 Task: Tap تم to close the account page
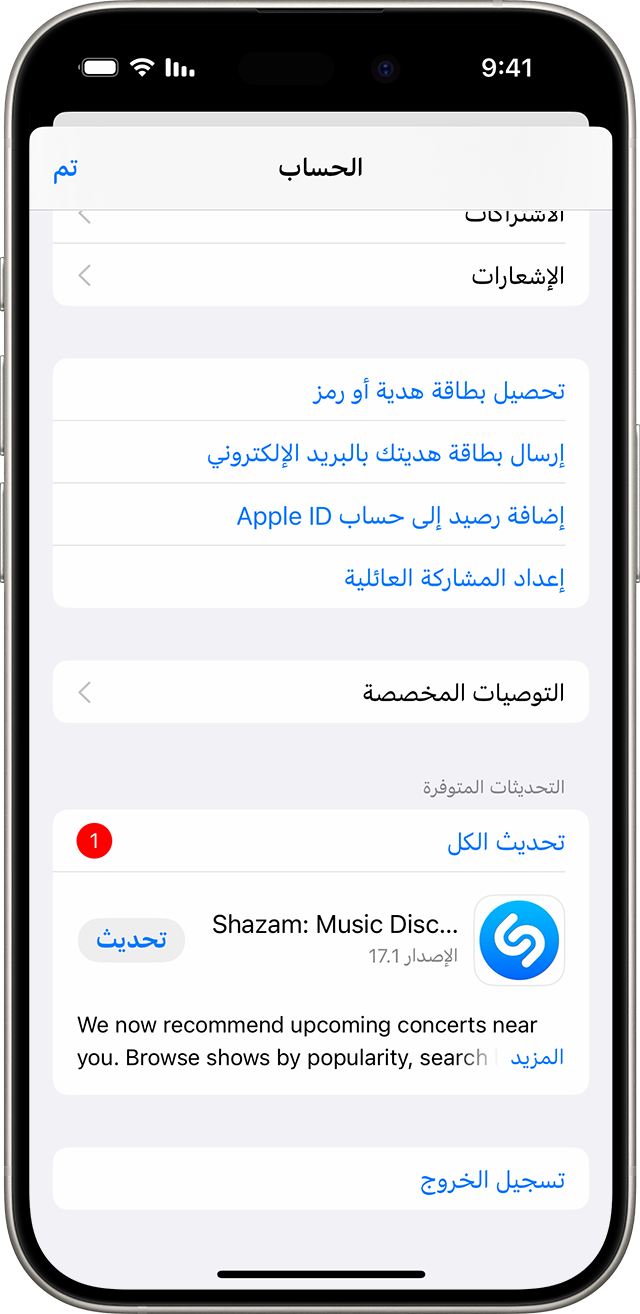point(66,169)
